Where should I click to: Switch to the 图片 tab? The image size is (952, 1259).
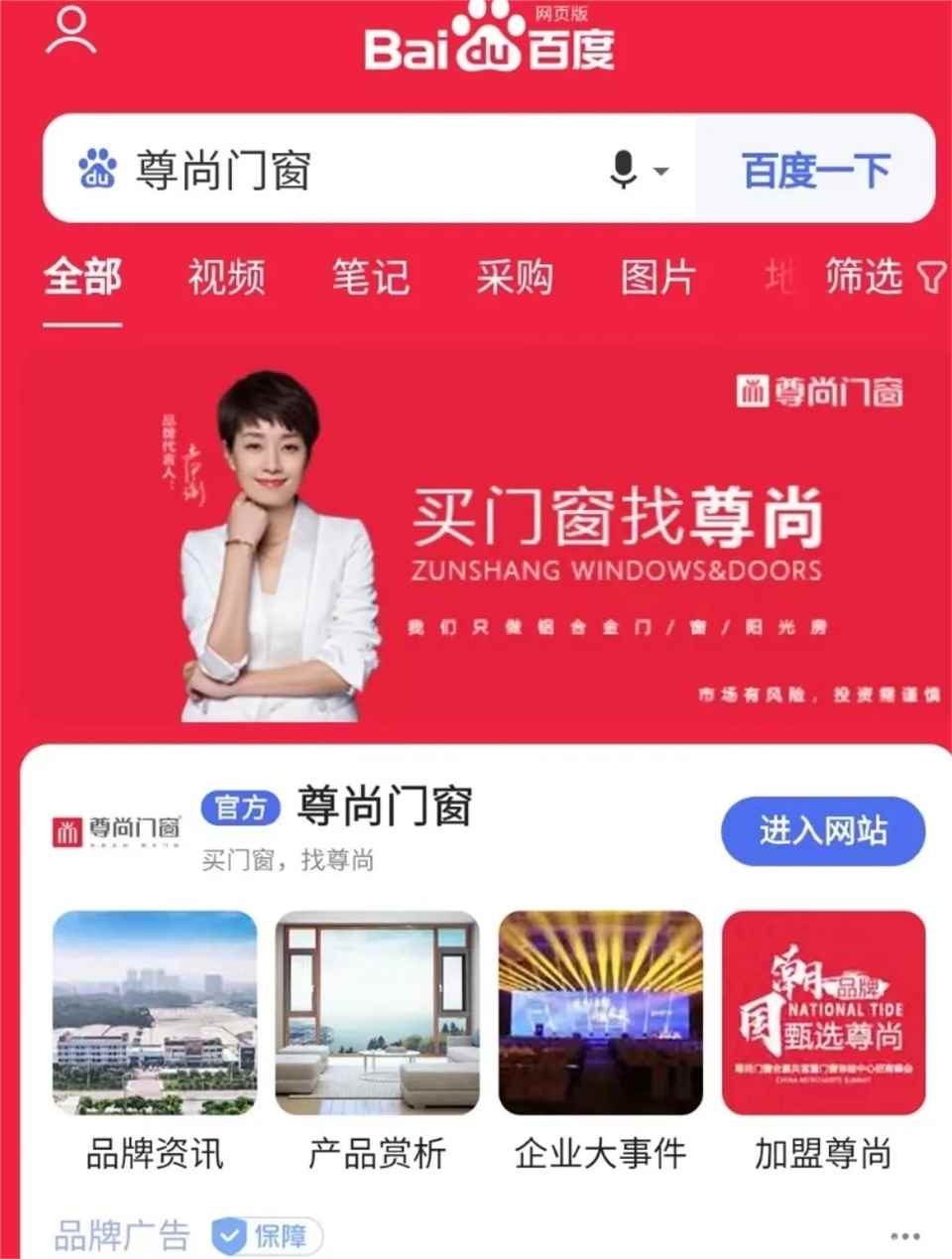pyautogui.click(x=657, y=277)
